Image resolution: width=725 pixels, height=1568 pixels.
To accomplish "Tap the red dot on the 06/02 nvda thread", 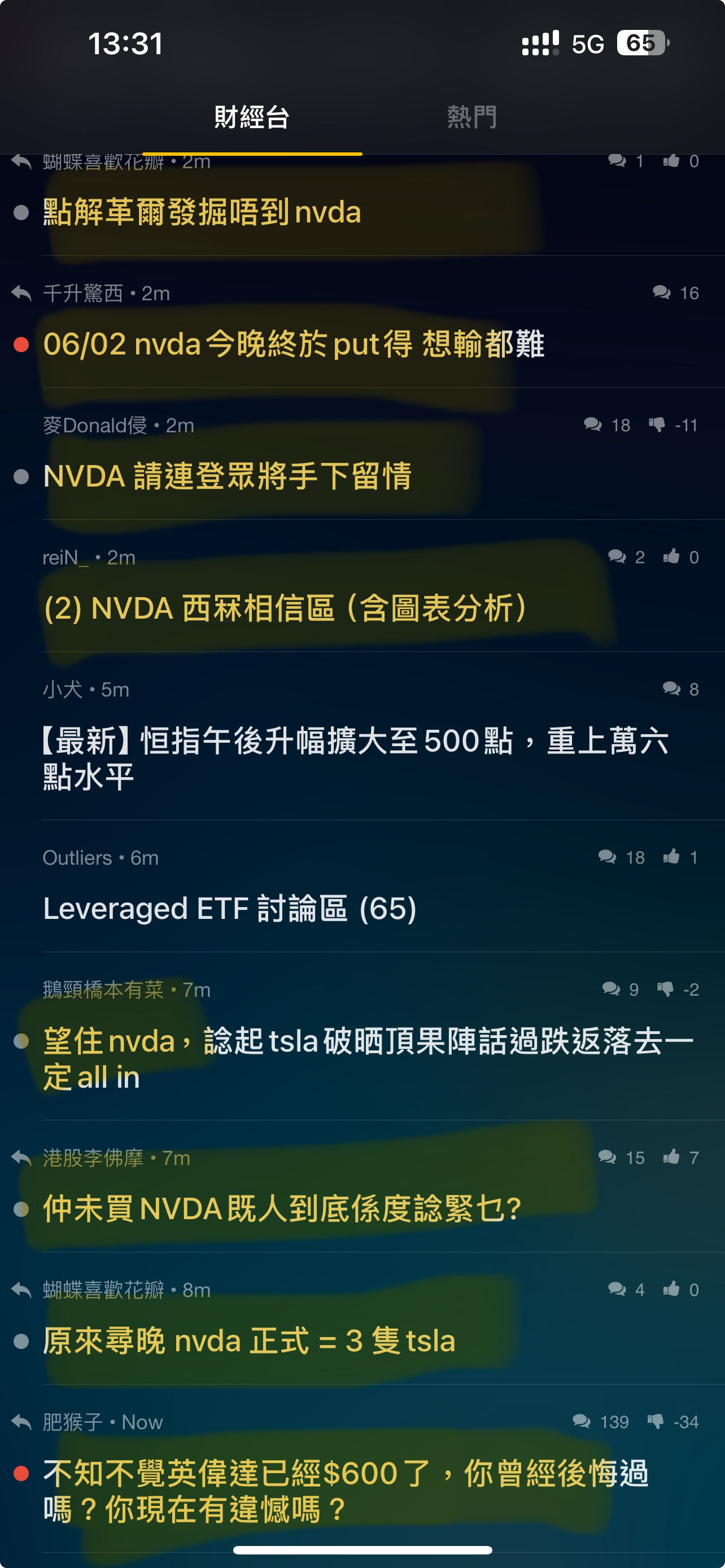I will tap(23, 344).
